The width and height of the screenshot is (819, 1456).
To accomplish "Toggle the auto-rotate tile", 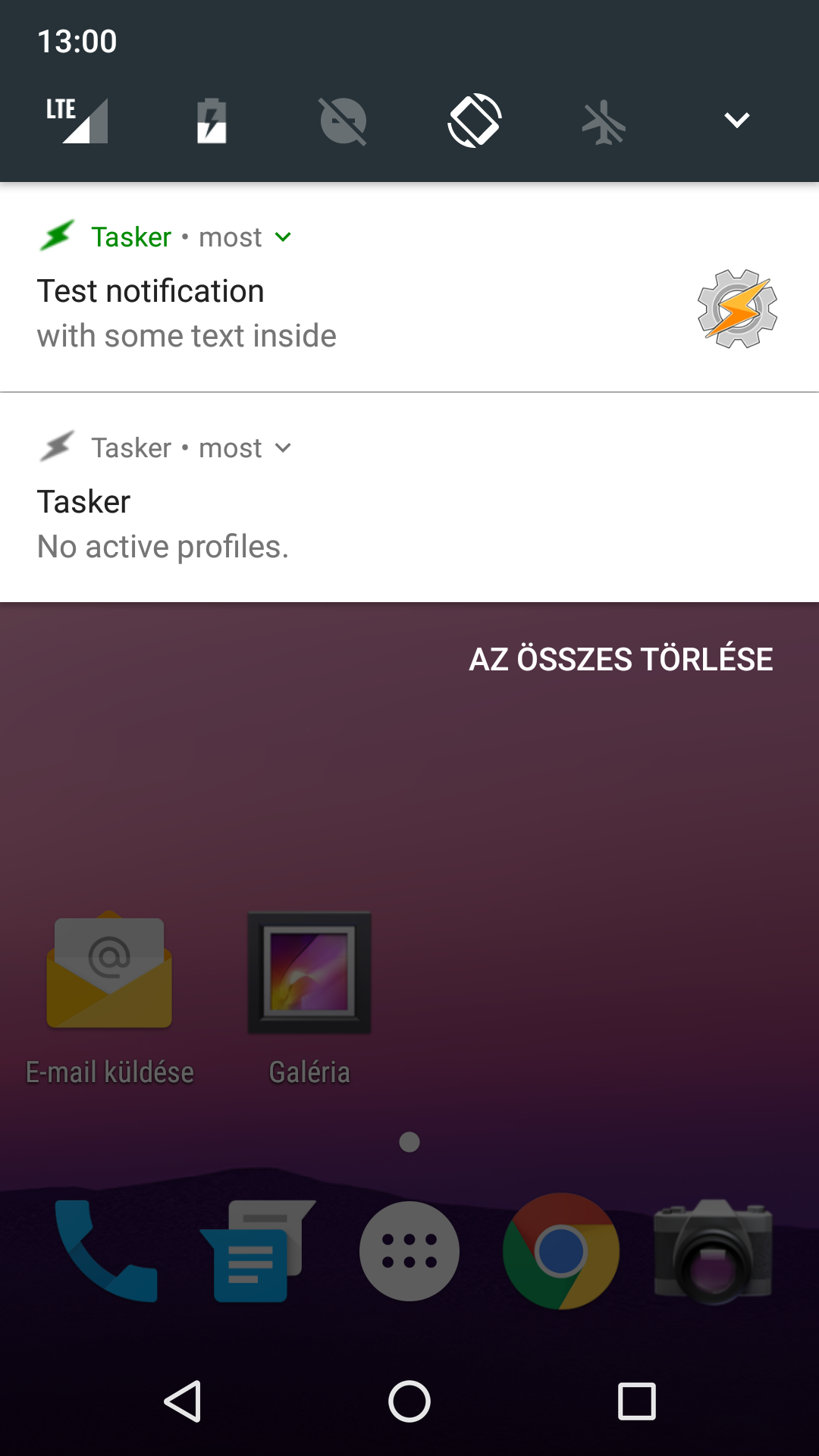I will (x=475, y=121).
